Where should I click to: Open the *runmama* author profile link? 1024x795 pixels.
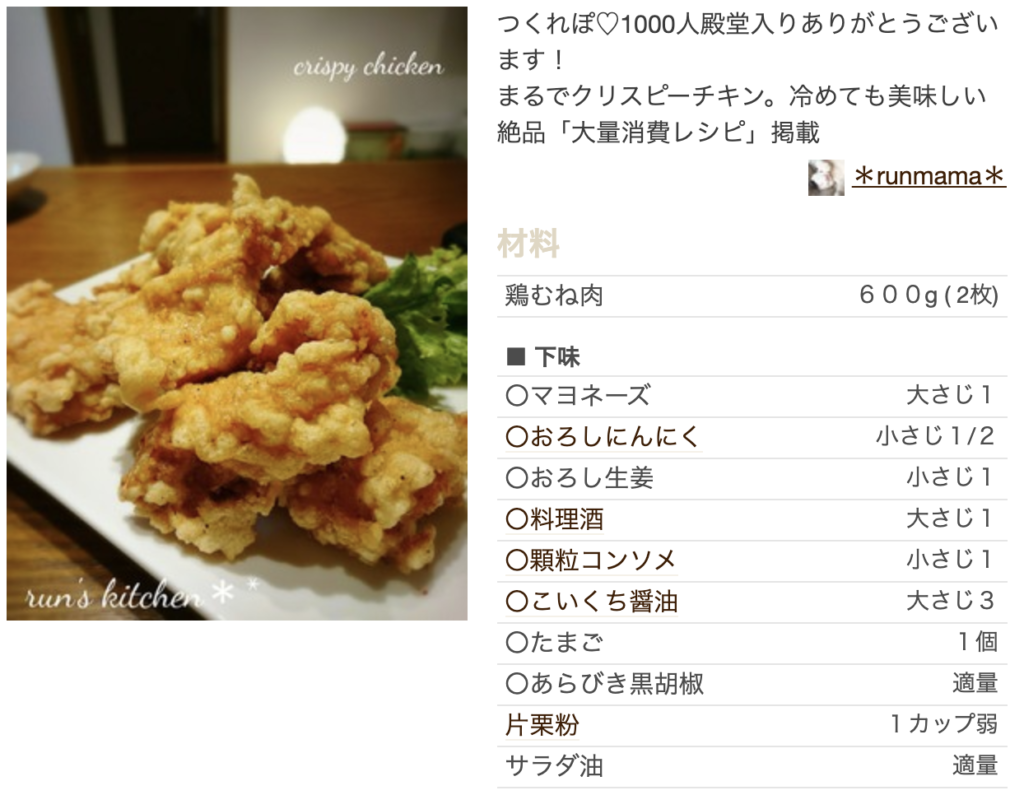click(x=927, y=177)
